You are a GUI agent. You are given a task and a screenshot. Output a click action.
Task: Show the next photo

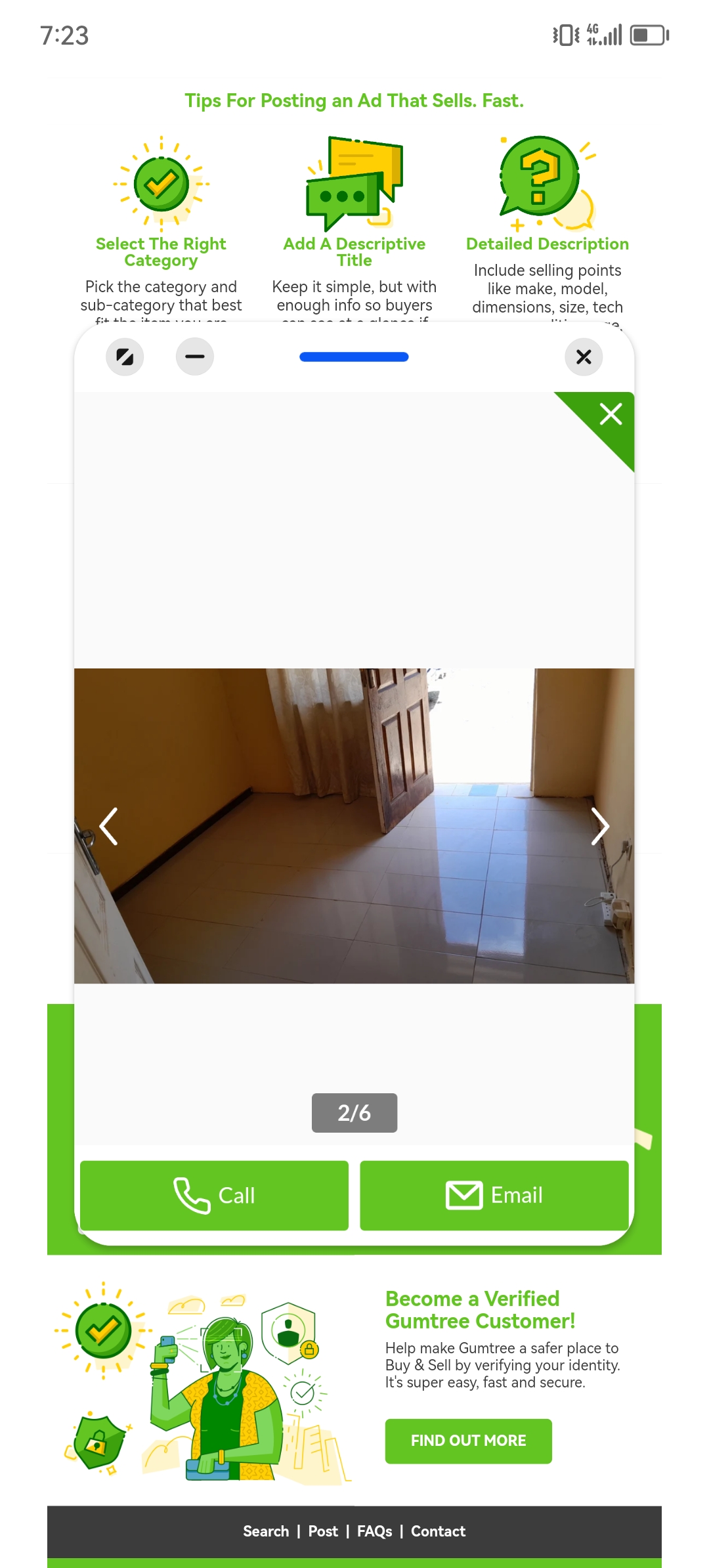coord(600,826)
